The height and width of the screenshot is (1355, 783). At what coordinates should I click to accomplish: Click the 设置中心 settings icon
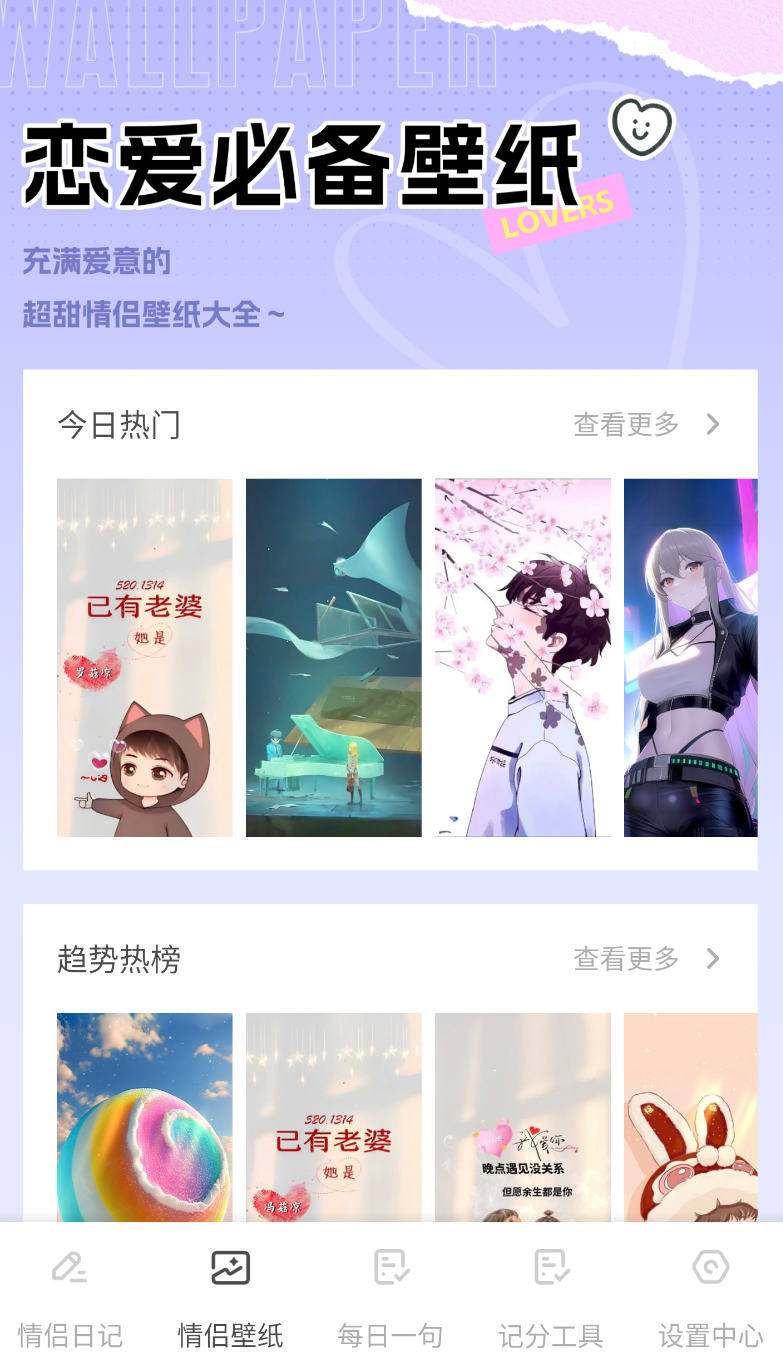click(710, 1266)
